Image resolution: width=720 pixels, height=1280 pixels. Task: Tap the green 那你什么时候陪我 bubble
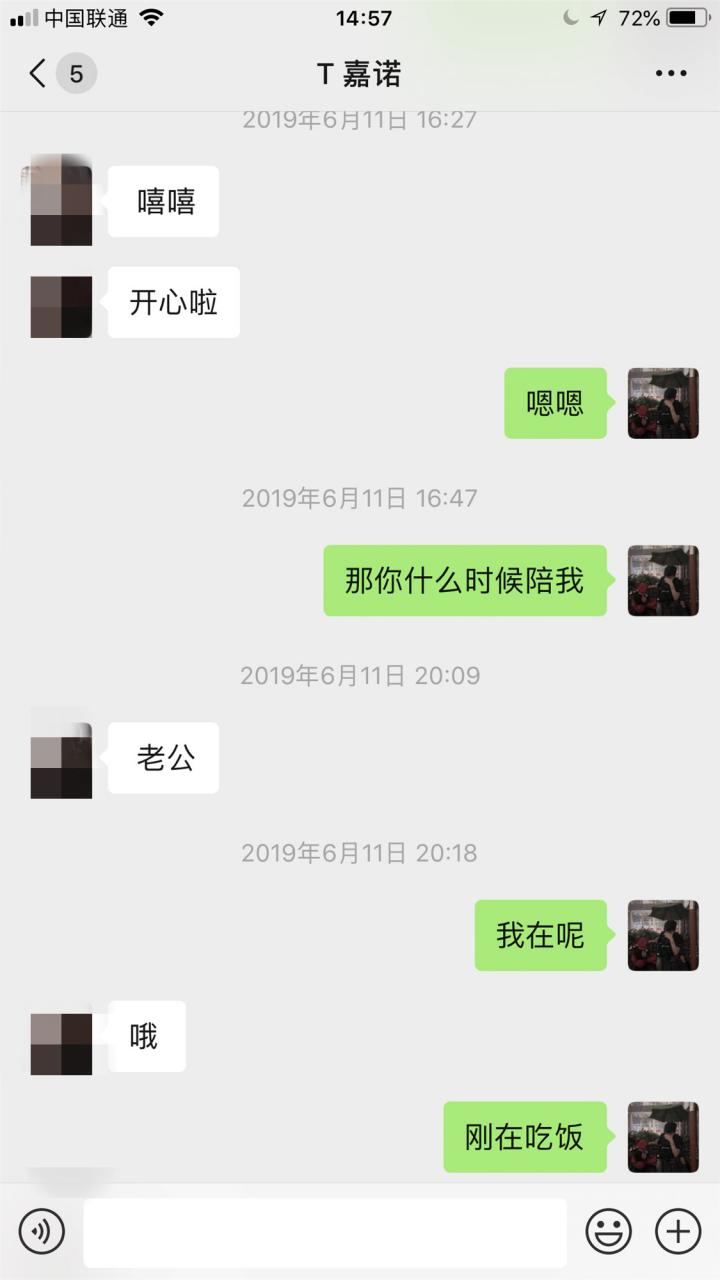[x=464, y=580]
